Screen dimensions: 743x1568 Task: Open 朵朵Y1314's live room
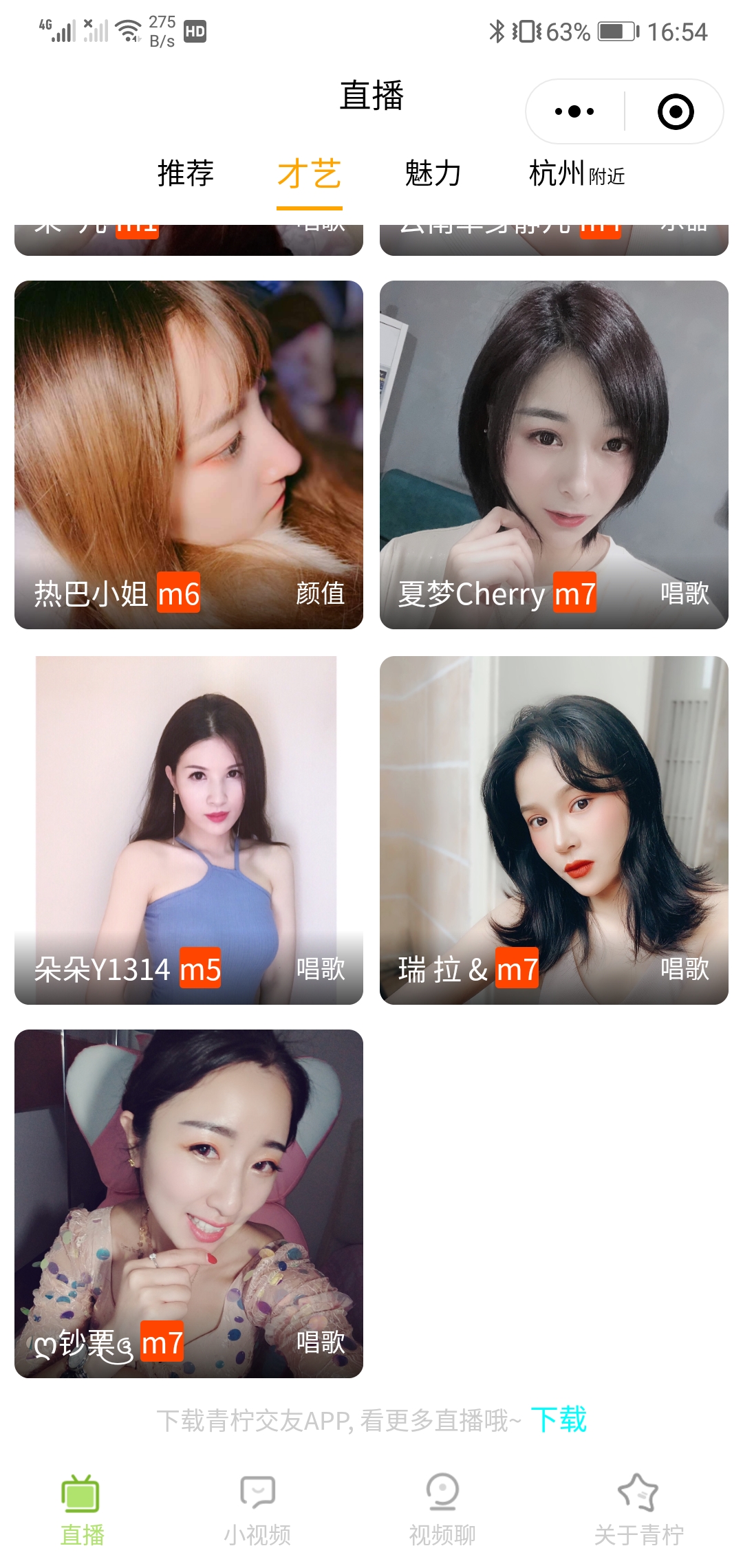coord(189,829)
